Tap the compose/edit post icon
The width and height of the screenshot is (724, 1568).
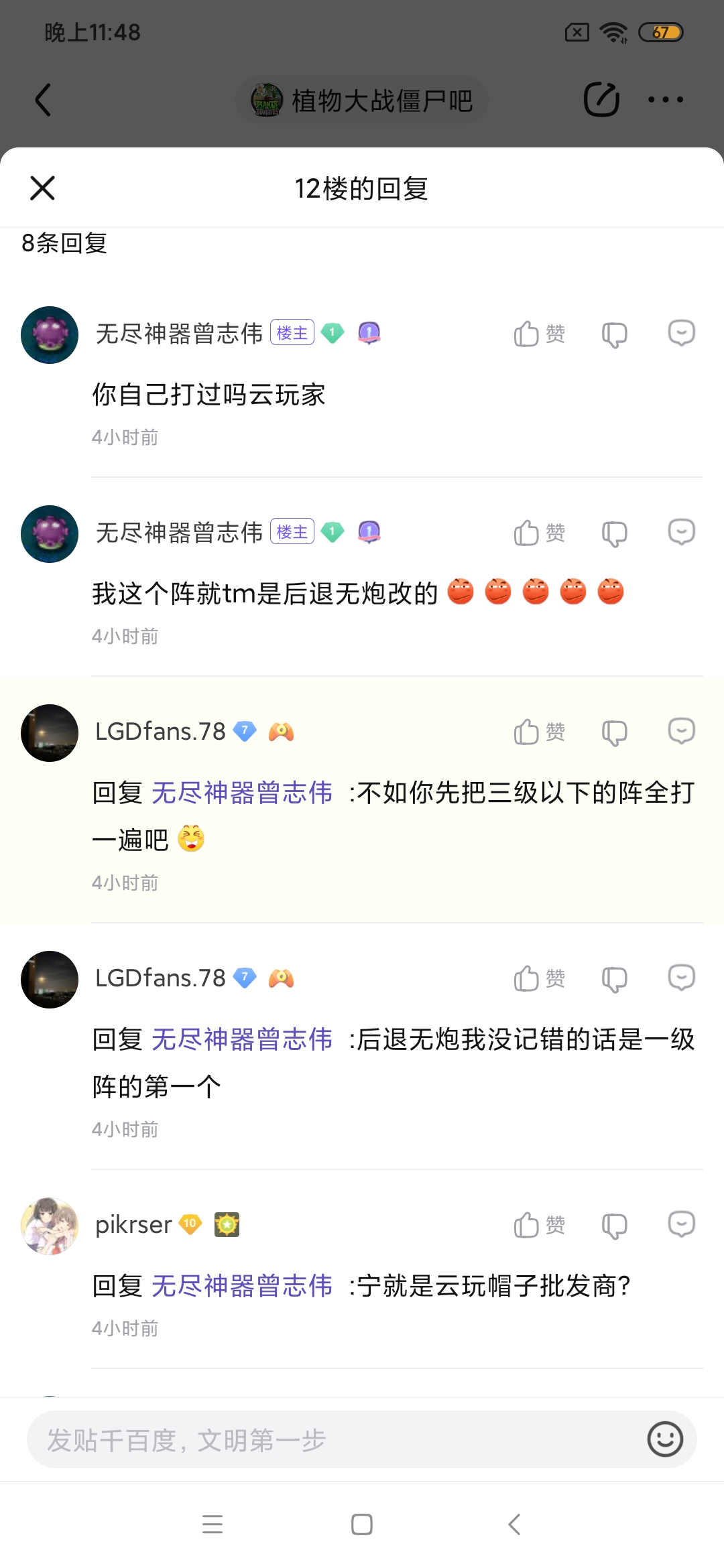coord(601,100)
